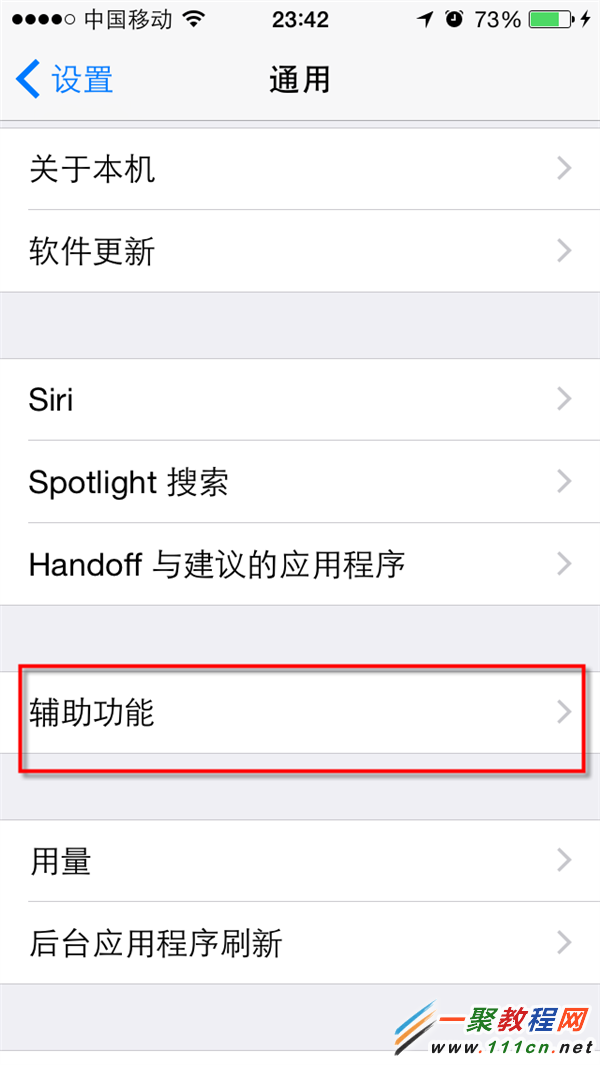
Task: Open Handoff 与建议的应用程序
Action: click(x=300, y=564)
